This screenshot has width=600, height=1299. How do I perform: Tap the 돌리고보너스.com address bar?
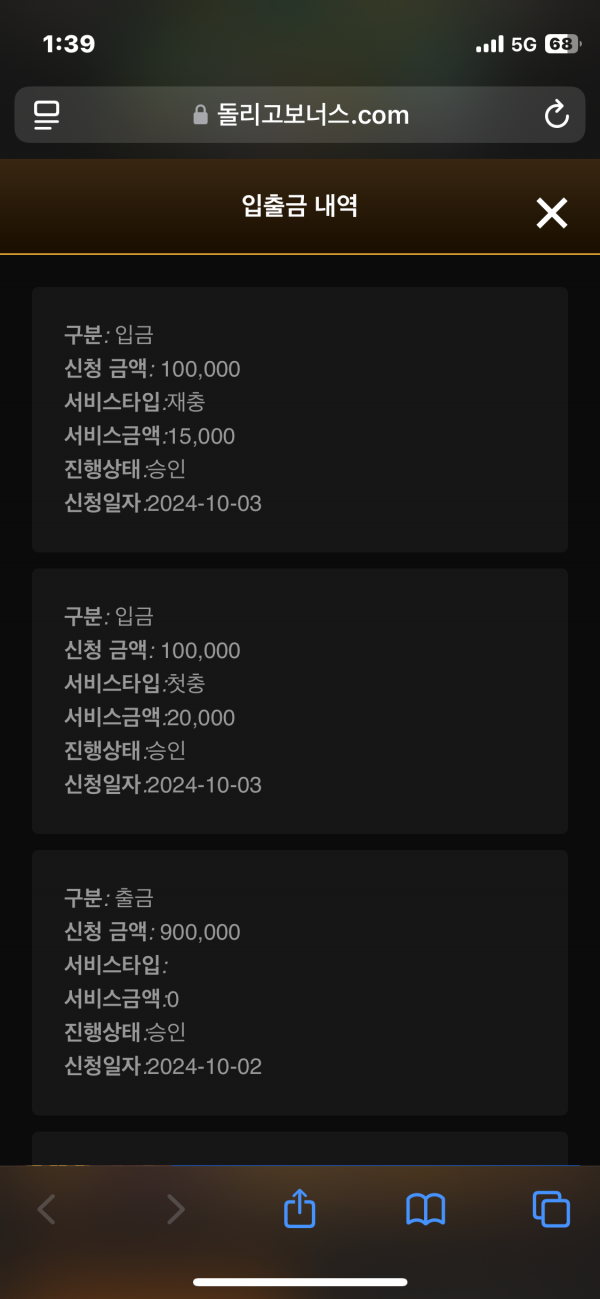pyautogui.click(x=300, y=115)
